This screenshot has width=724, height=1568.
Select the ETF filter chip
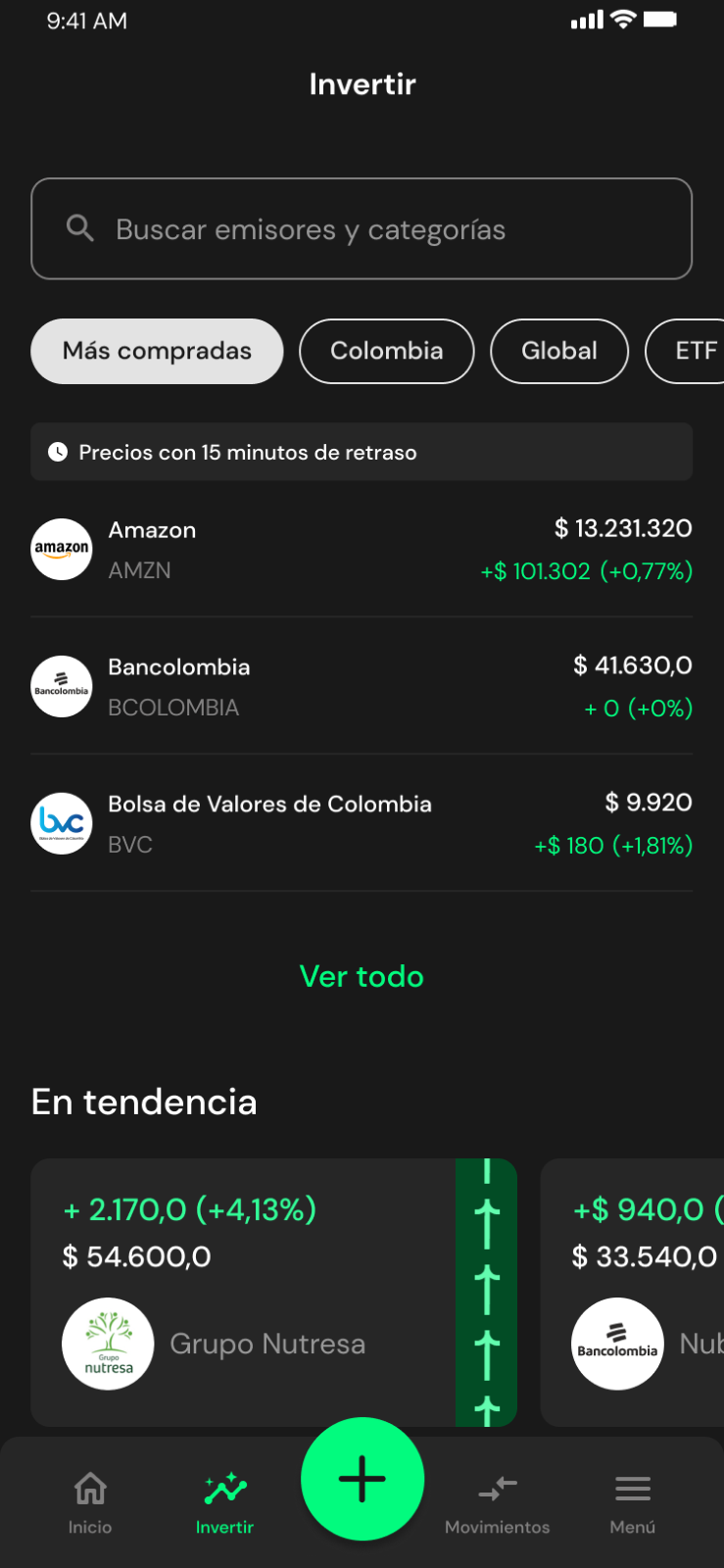pos(686,351)
